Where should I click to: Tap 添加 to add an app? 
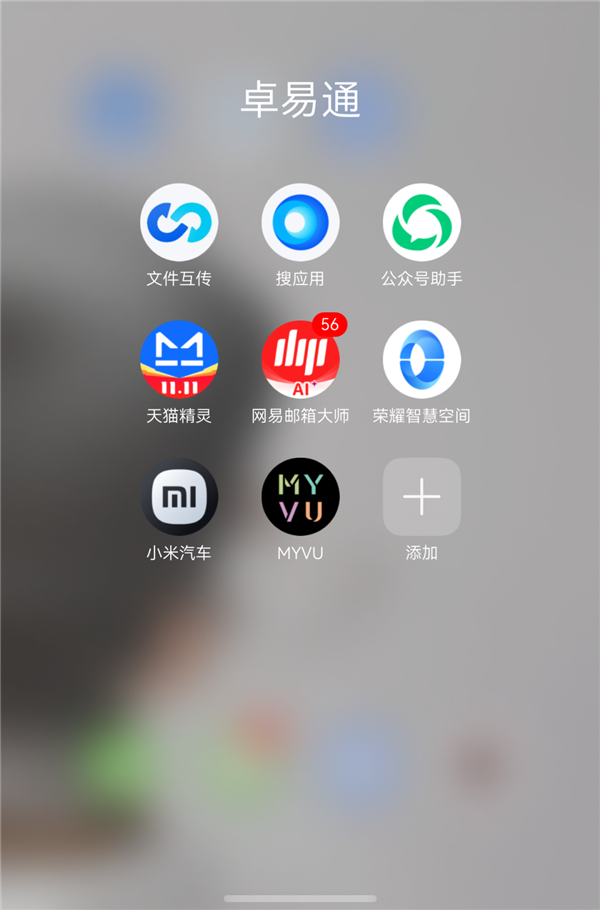pos(421,497)
